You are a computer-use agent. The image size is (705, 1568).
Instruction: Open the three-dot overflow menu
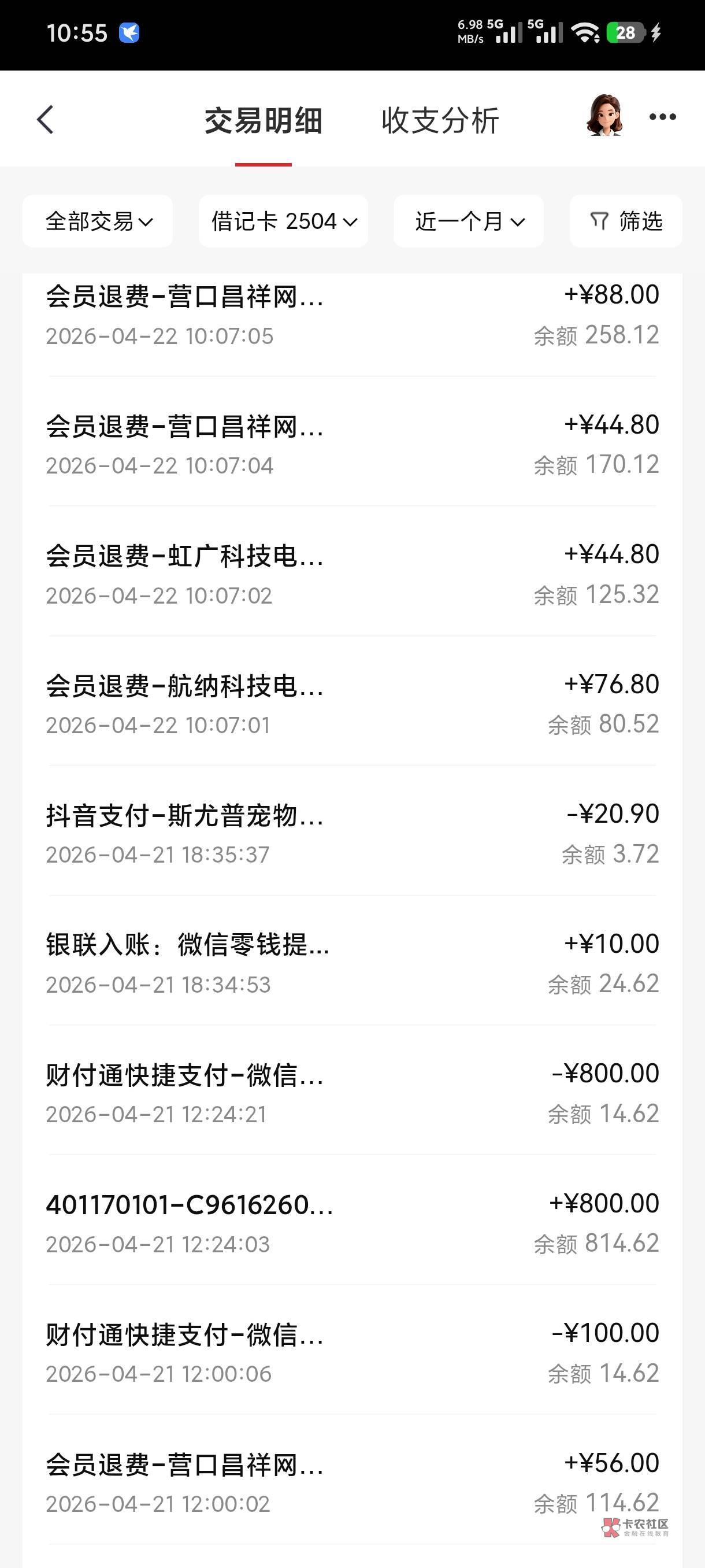662,117
